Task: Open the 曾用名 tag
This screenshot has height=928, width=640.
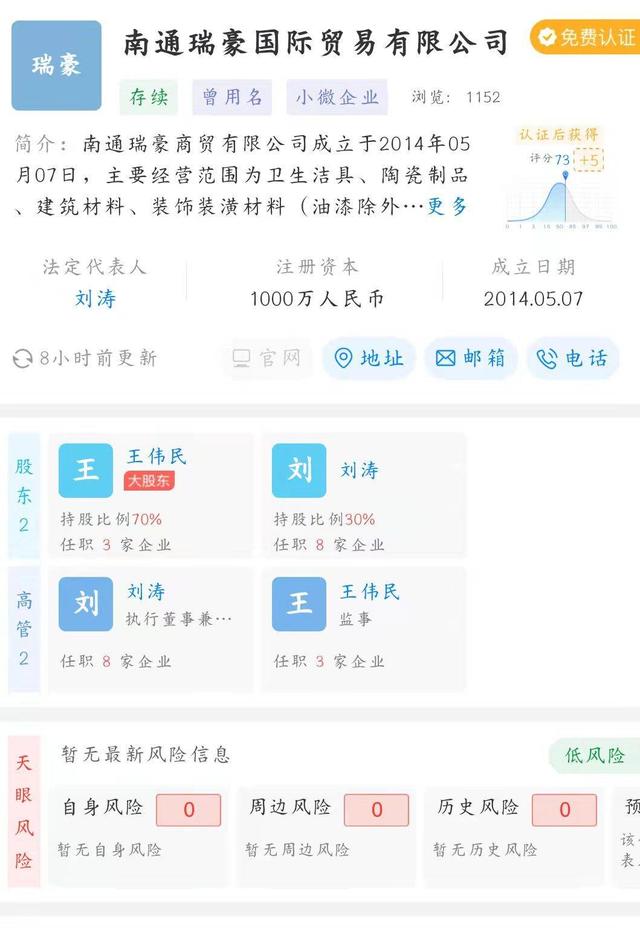Action: pyautogui.click(x=232, y=97)
